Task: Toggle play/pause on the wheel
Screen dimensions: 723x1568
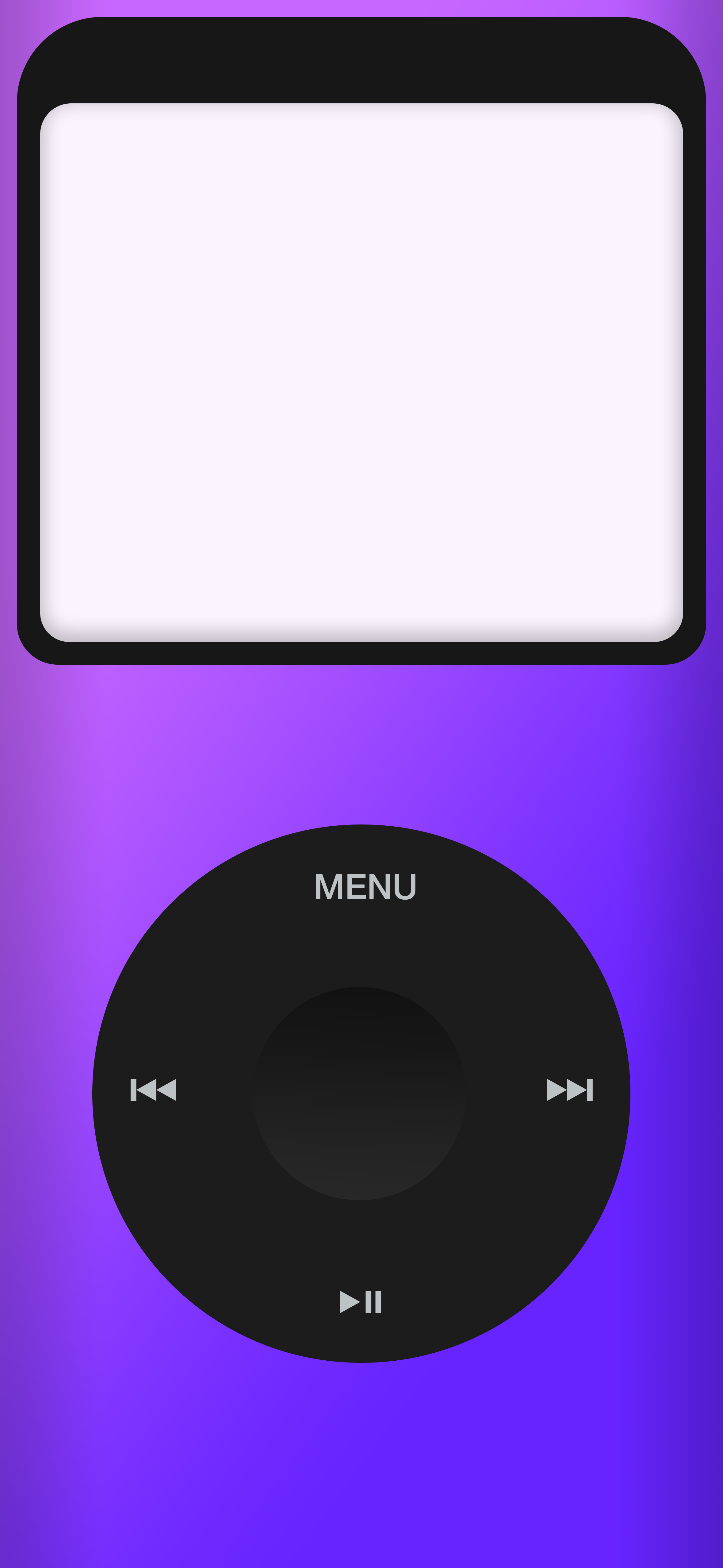Action: click(x=361, y=1301)
